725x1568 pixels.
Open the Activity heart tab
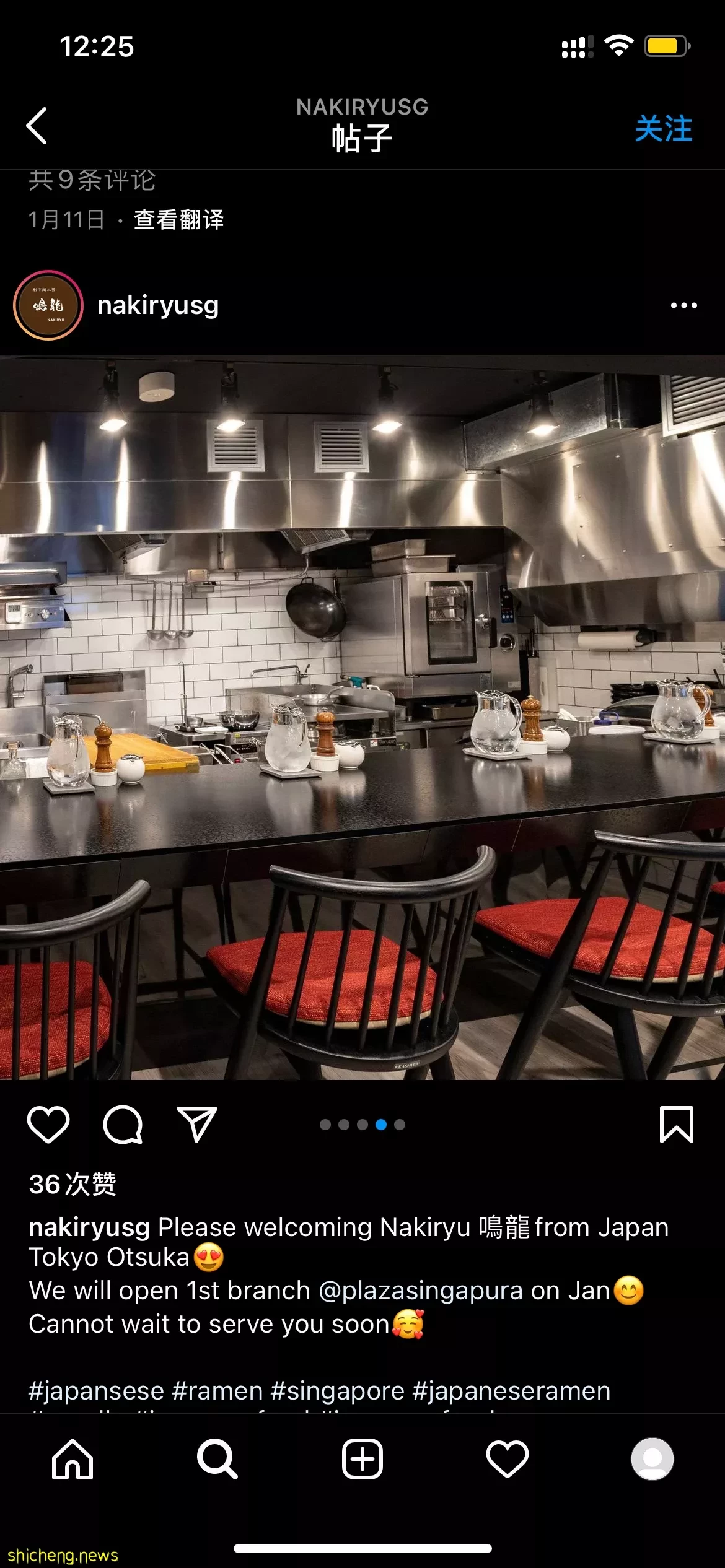(x=507, y=1459)
